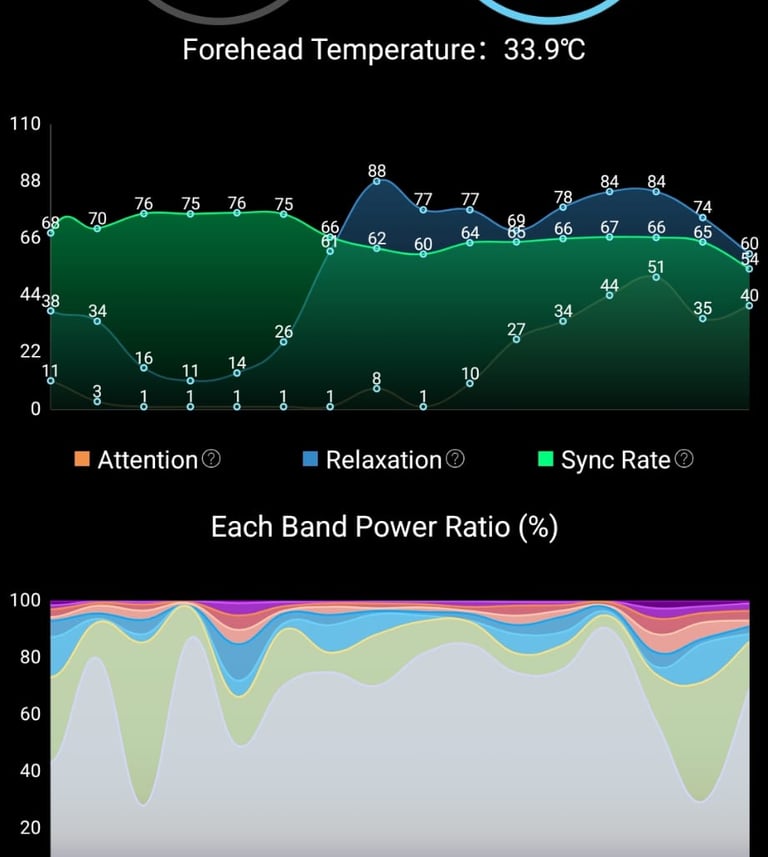Screen dimensions: 768x857
Task: Open the help icon next to Sync Rate
Action: (x=684, y=459)
